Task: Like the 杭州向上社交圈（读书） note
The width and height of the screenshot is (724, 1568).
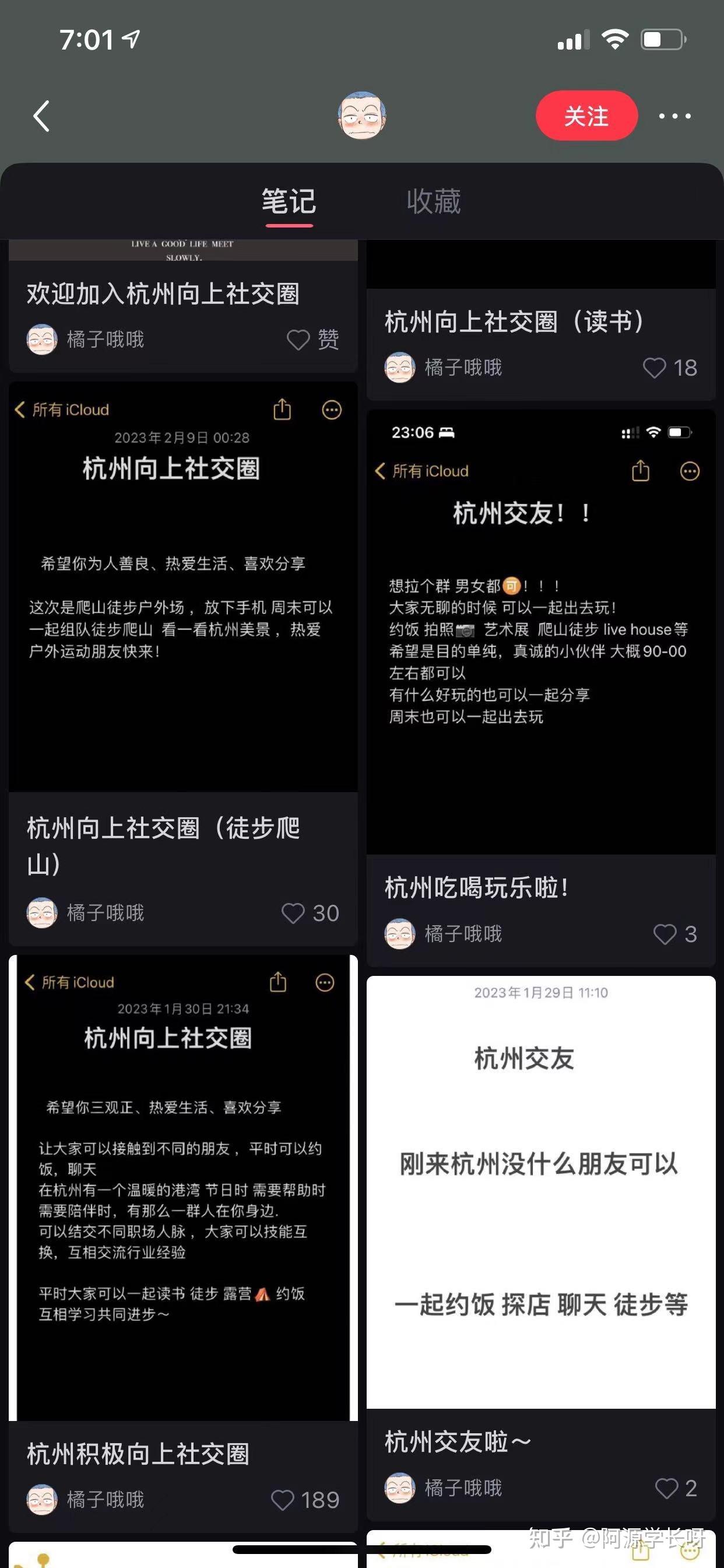Action: pos(655,367)
